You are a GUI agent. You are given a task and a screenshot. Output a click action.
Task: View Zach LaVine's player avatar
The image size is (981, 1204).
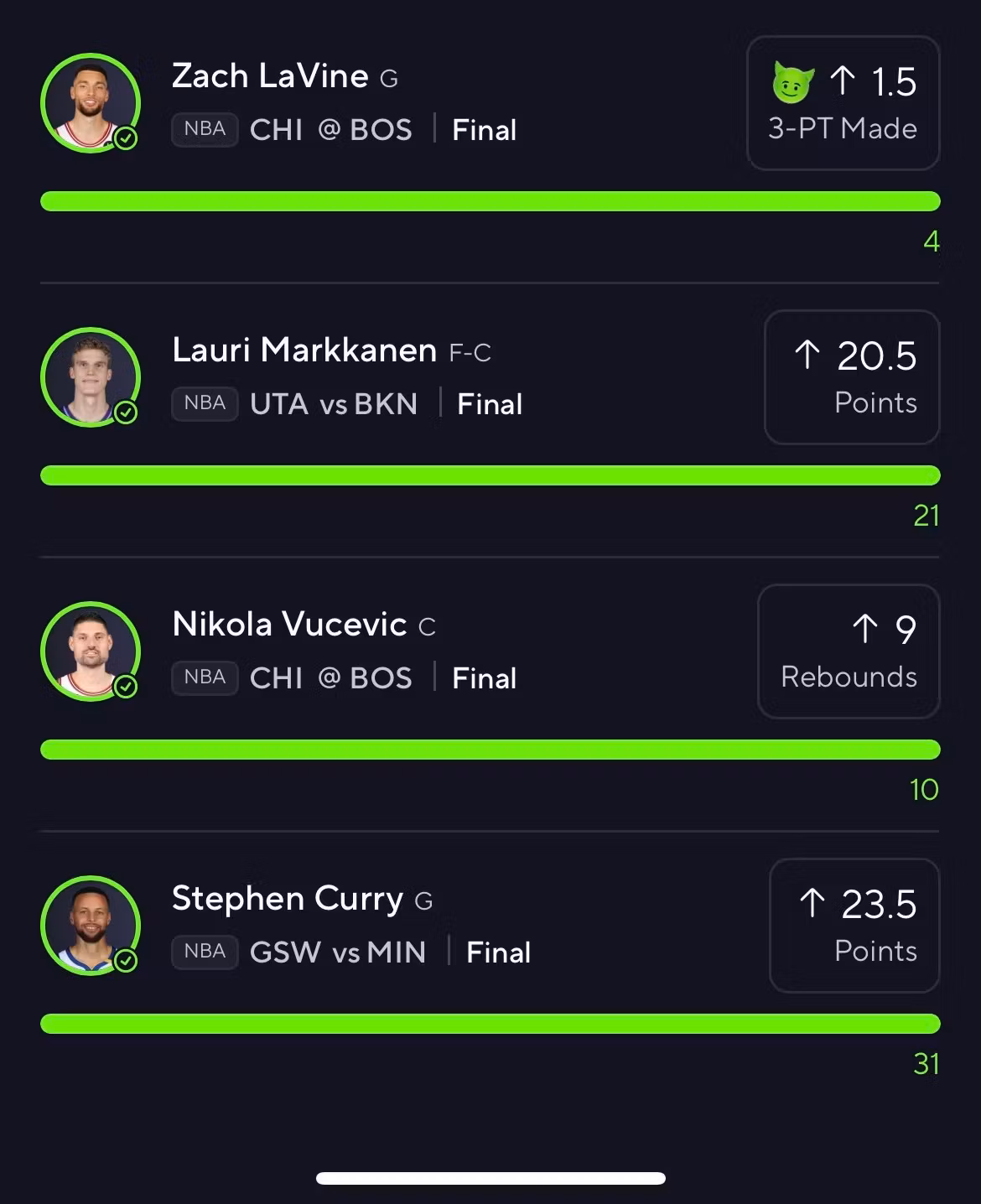click(91, 103)
